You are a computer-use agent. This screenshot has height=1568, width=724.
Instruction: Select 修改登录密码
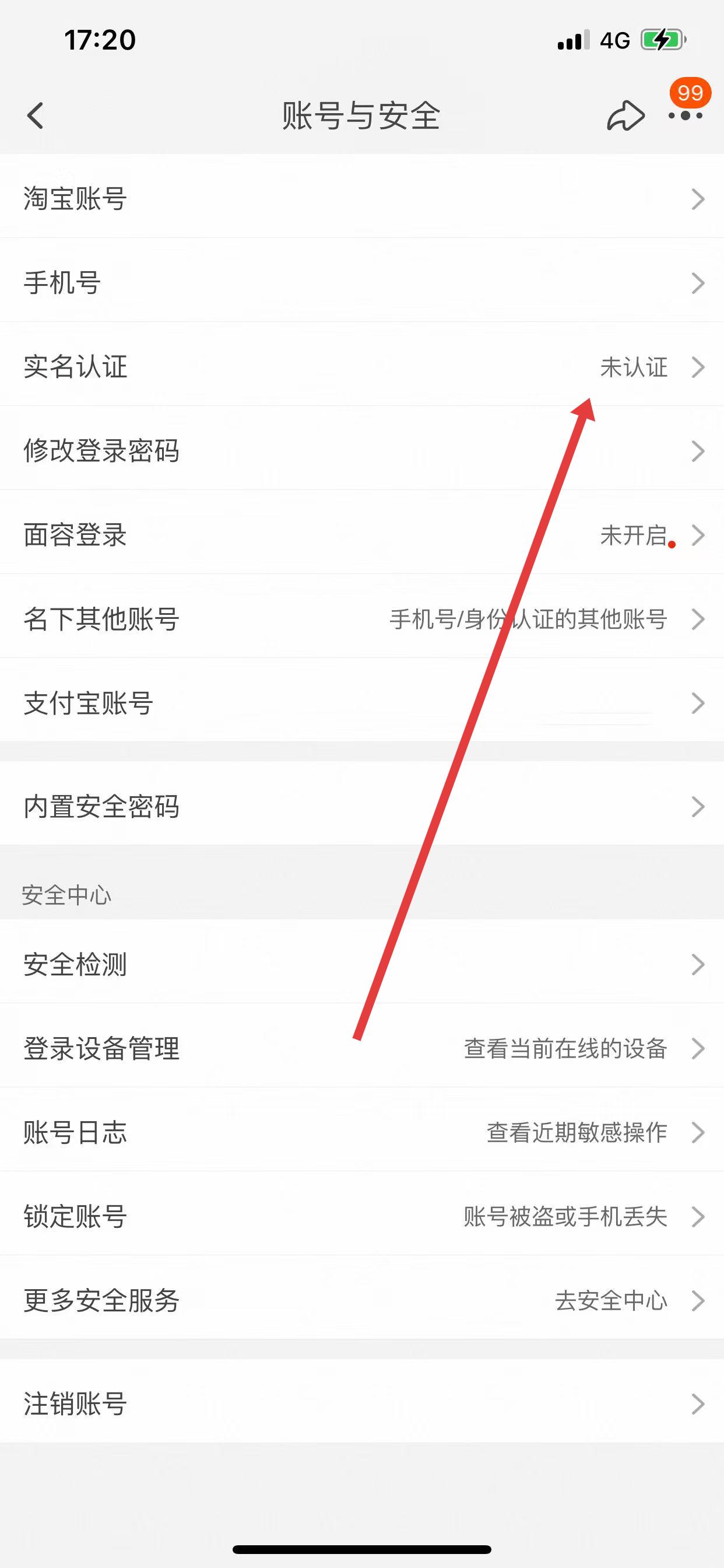[x=362, y=450]
